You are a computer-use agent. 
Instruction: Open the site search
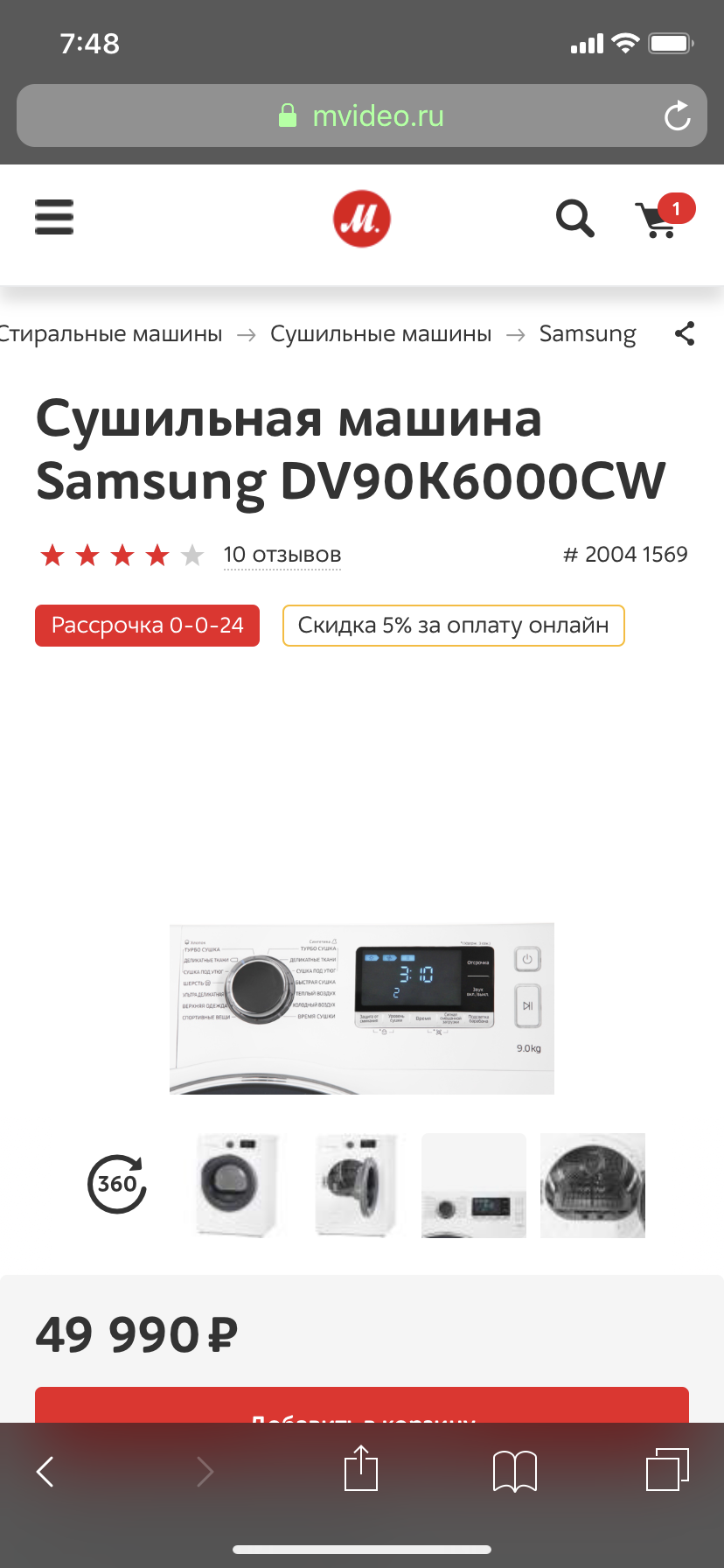pos(575,218)
